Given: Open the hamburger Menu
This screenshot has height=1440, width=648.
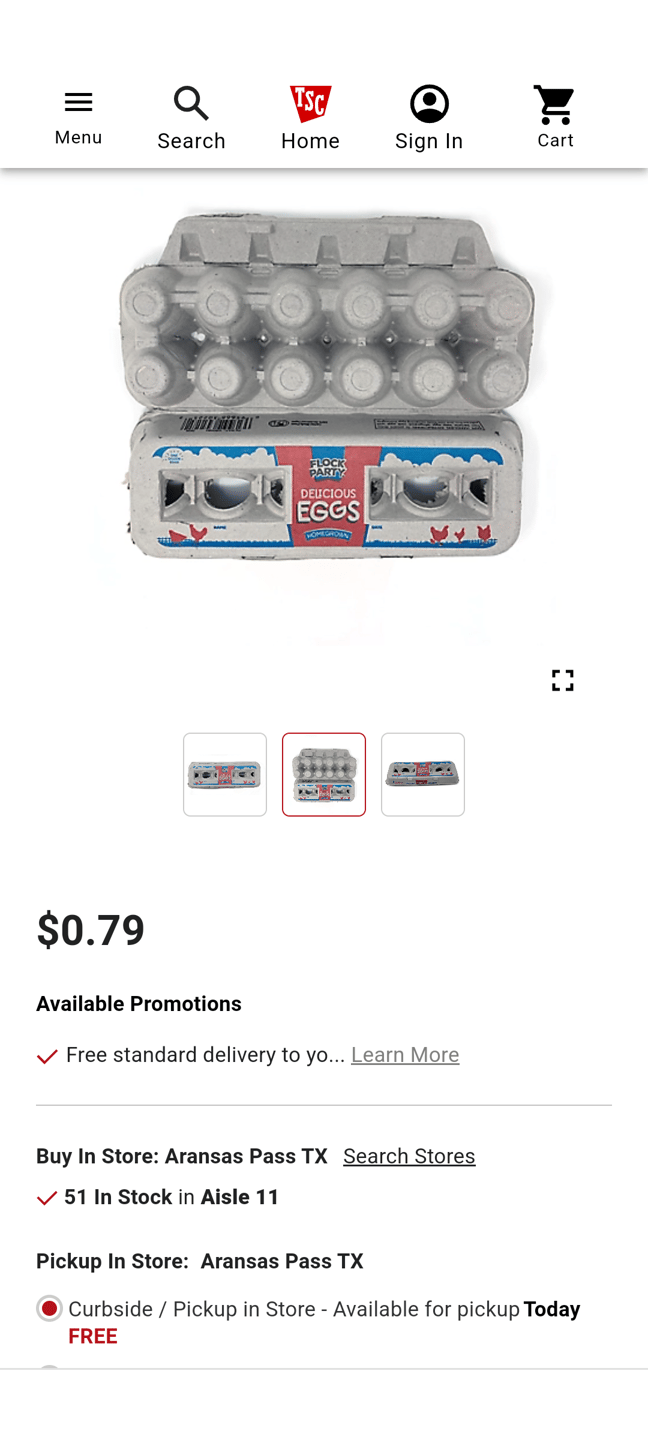Looking at the screenshot, I should 78,117.
